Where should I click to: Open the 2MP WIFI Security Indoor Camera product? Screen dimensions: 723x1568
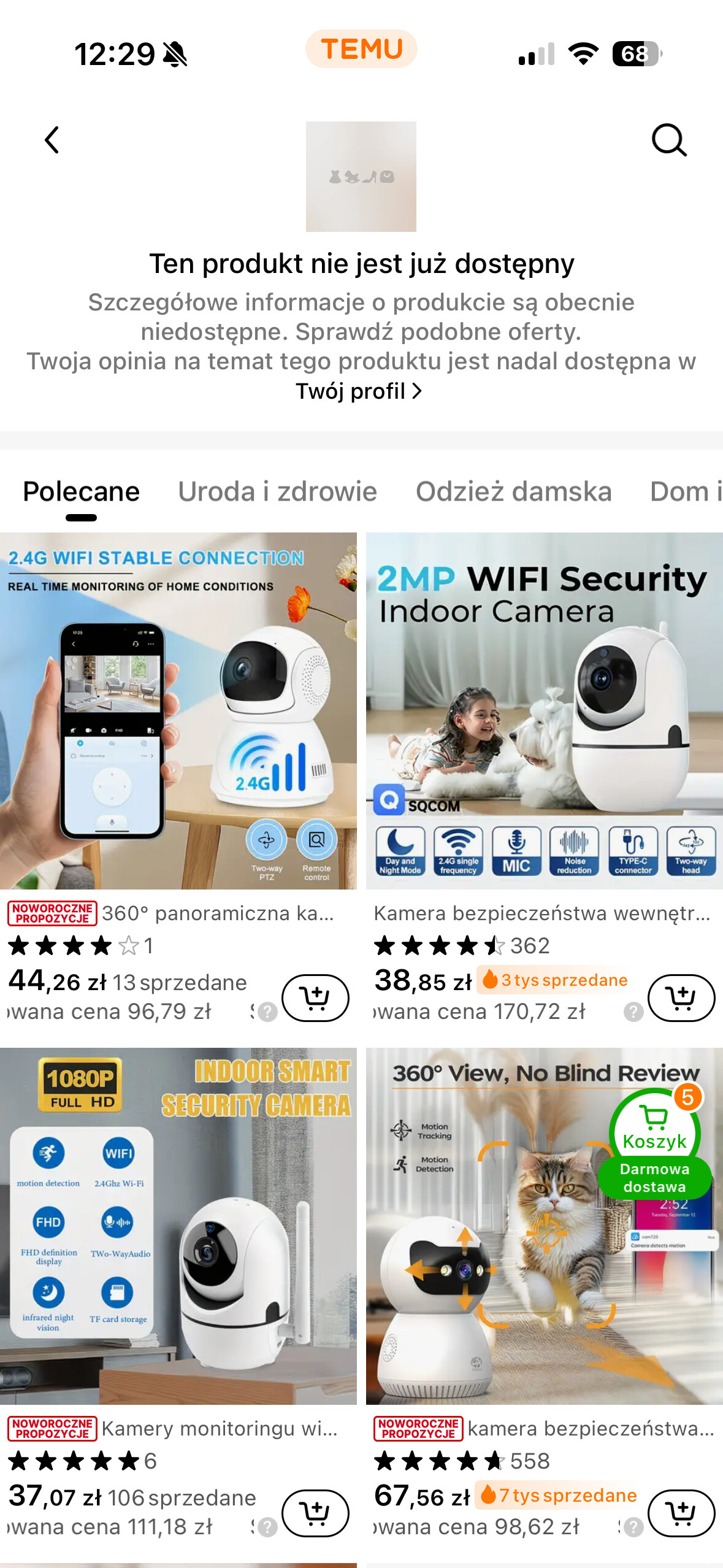544,710
